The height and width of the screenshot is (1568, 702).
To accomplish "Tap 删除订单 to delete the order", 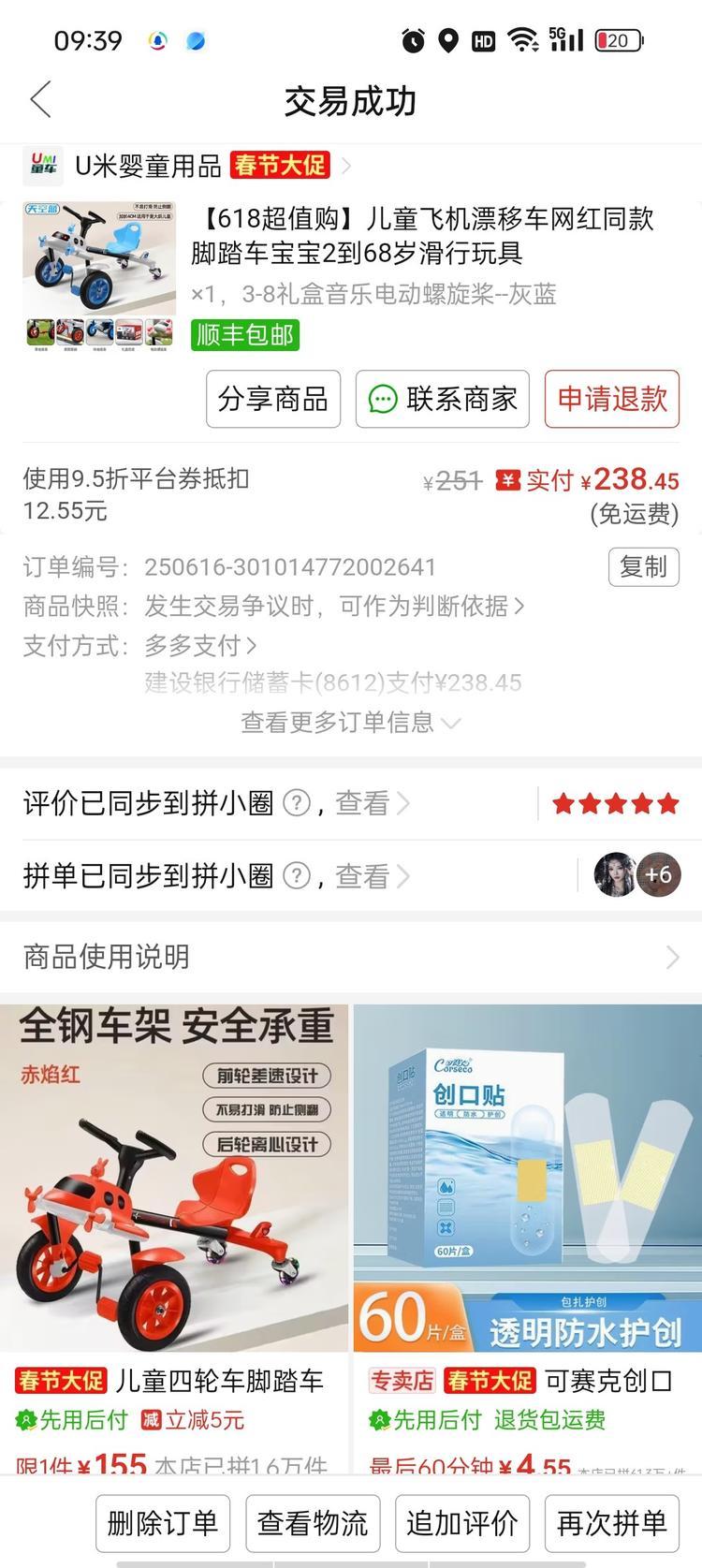I will tap(163, 1523).
